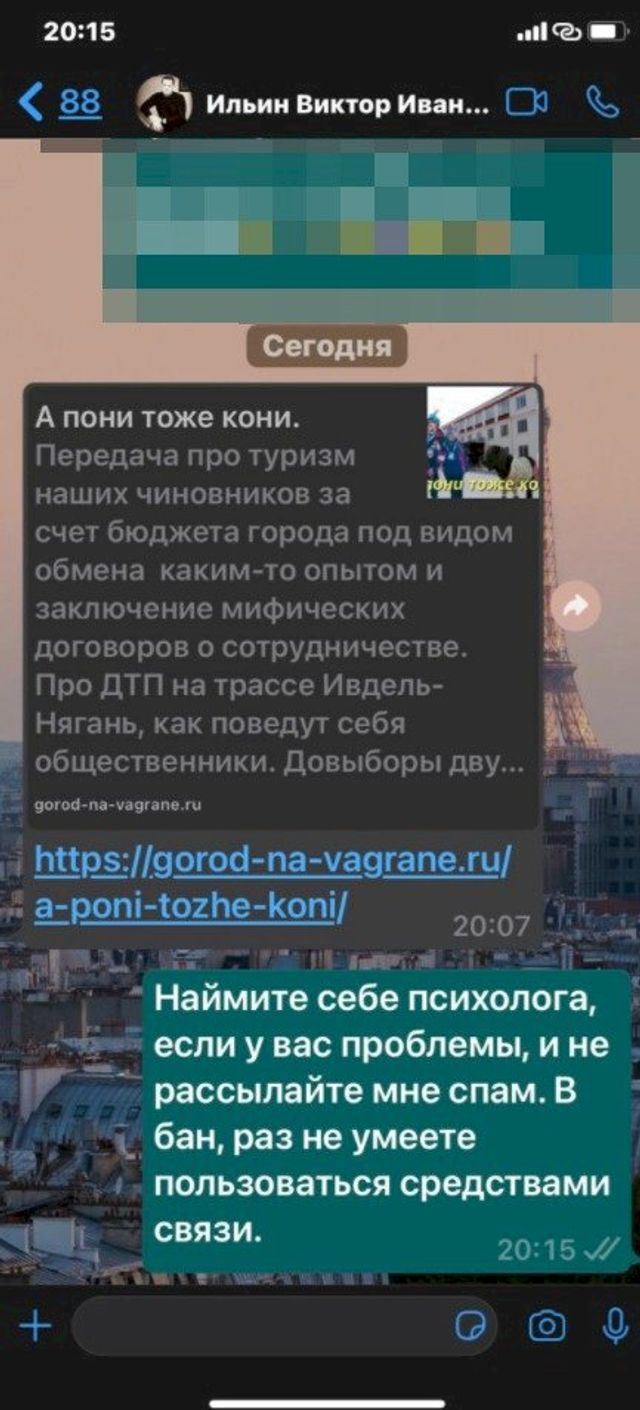
Task: Forward the link message
Action: (578, 604)
